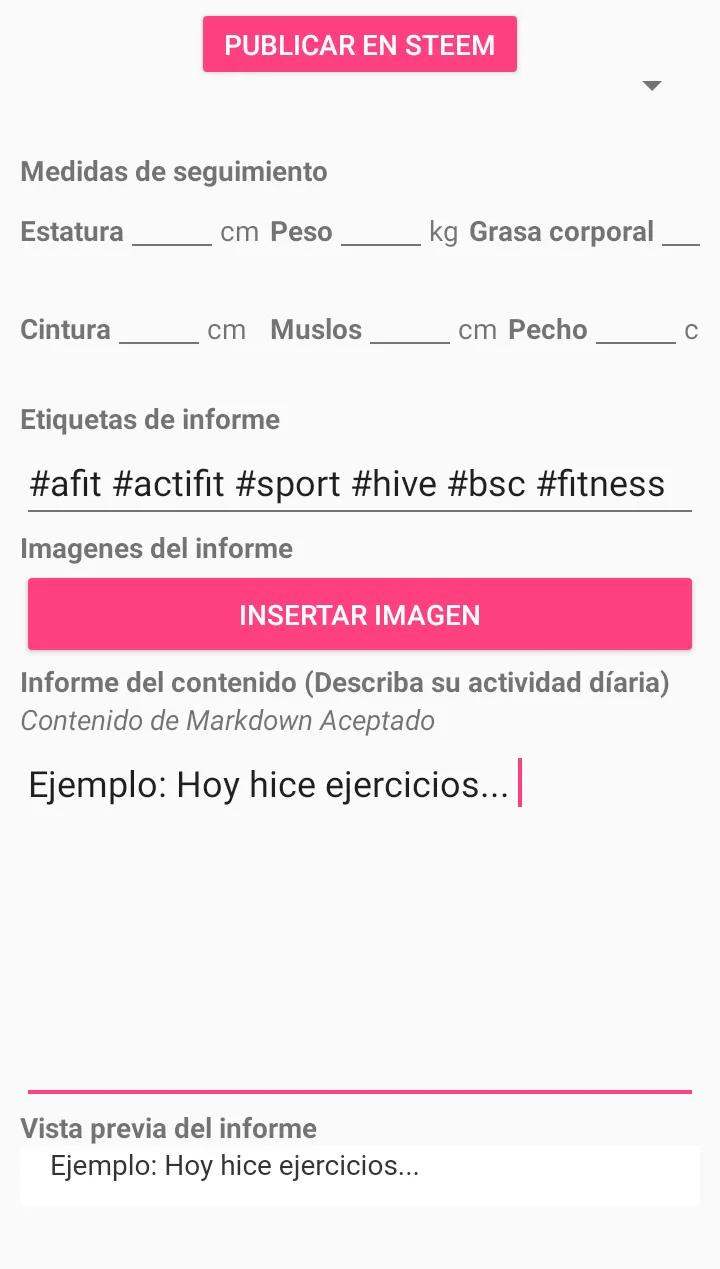Tap the Publicar en Steem button

[x=360, y=45]
